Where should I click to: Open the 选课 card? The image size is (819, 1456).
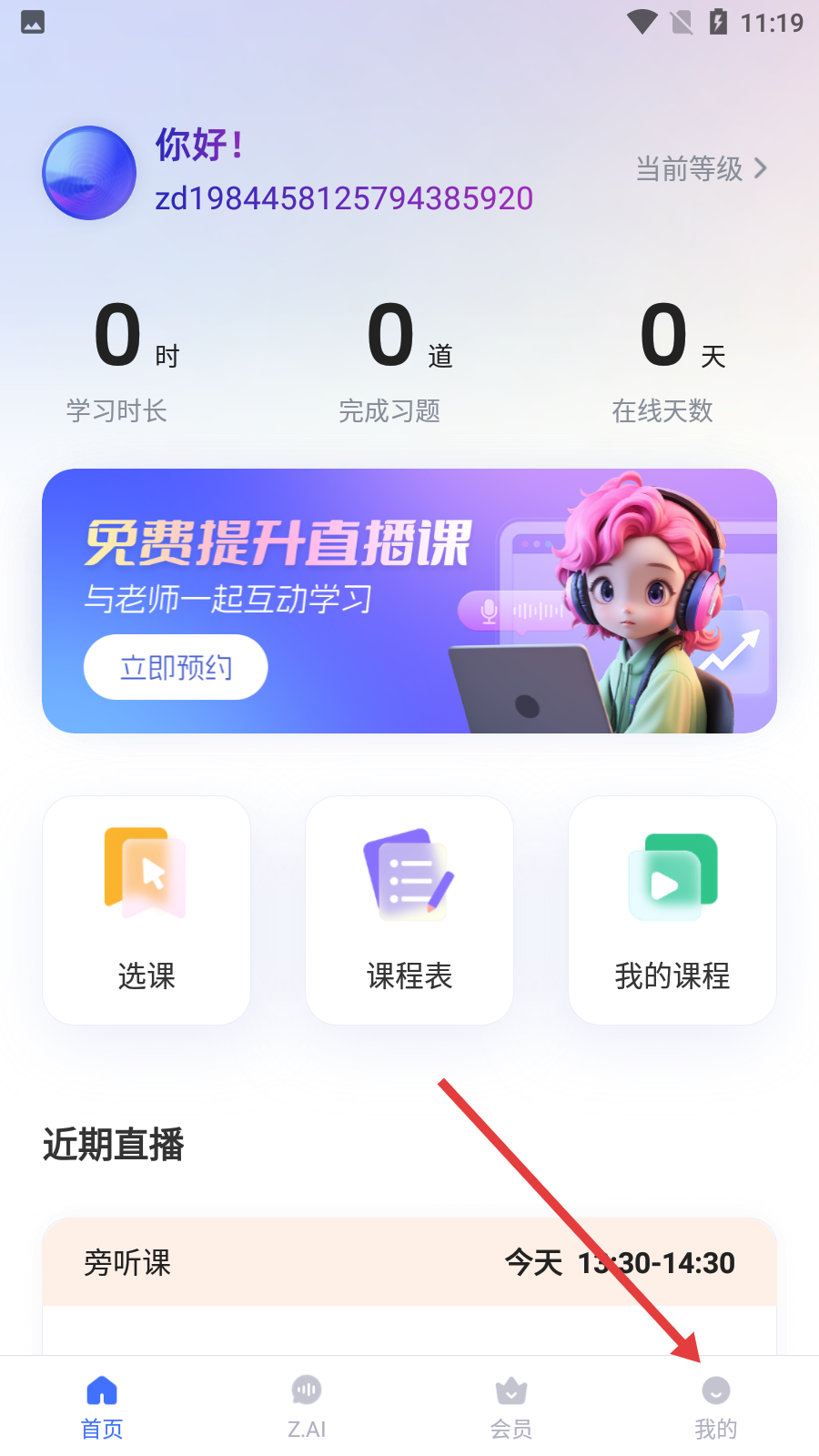coord(147,910)
